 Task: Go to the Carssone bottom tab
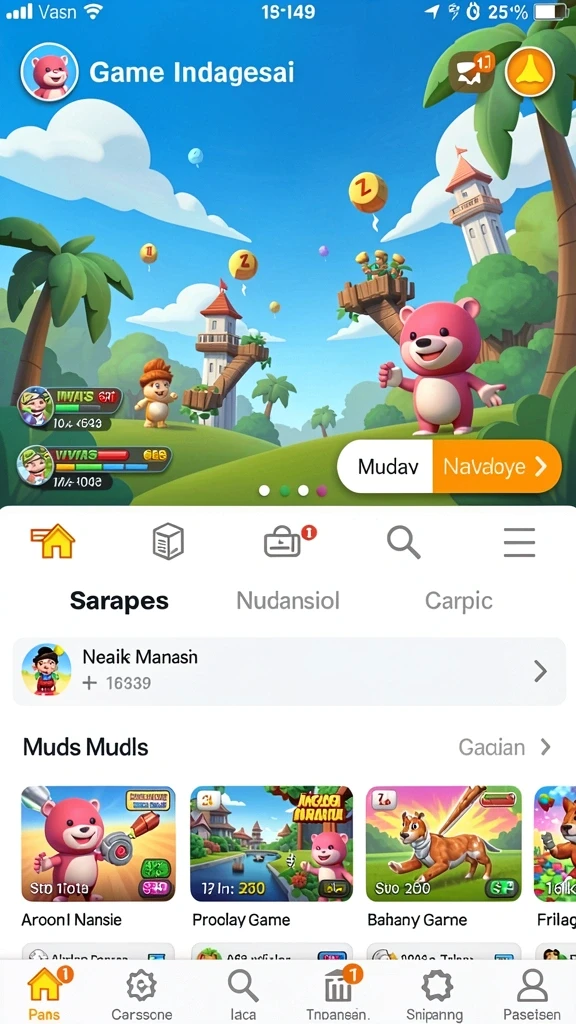point(141,994)
